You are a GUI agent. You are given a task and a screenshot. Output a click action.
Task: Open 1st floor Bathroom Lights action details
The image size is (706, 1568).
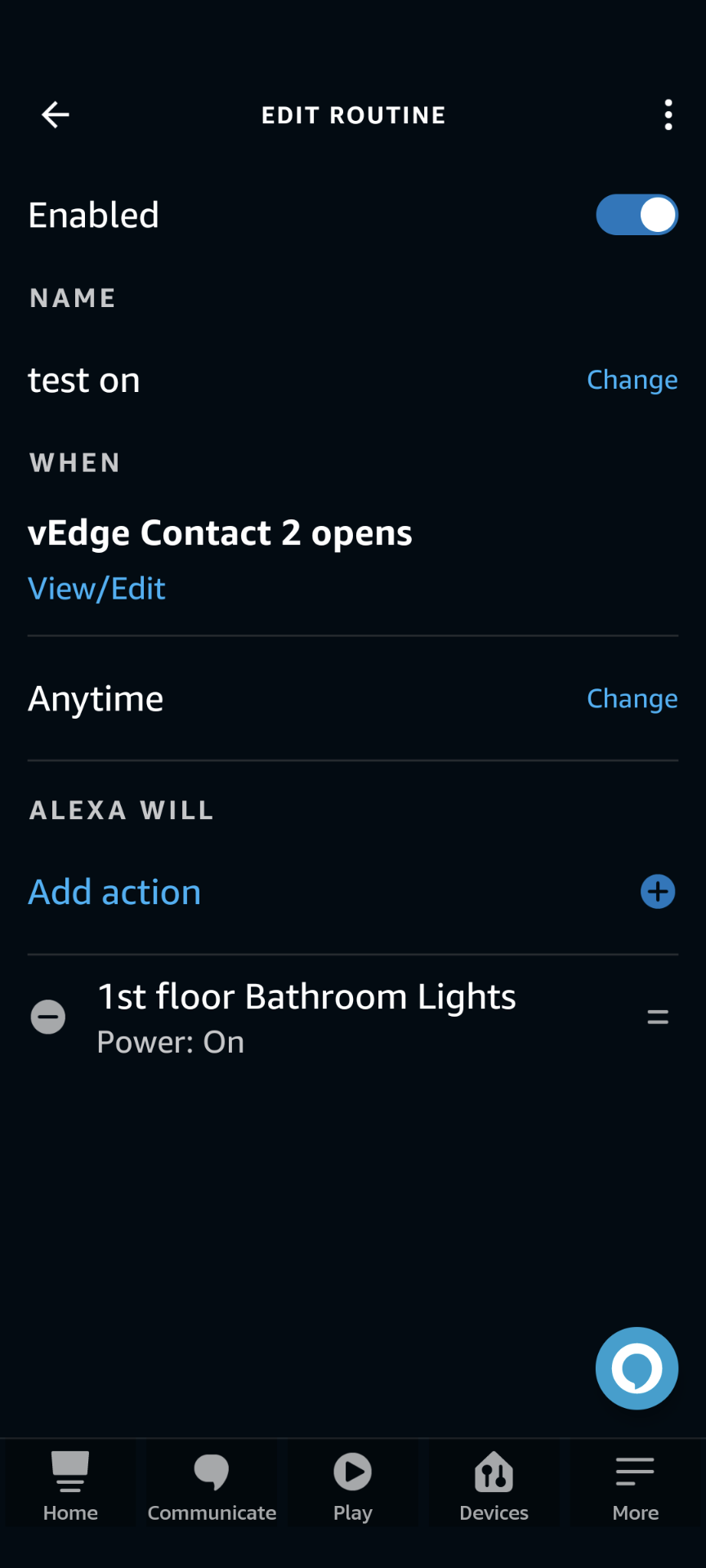[306, 1018]
